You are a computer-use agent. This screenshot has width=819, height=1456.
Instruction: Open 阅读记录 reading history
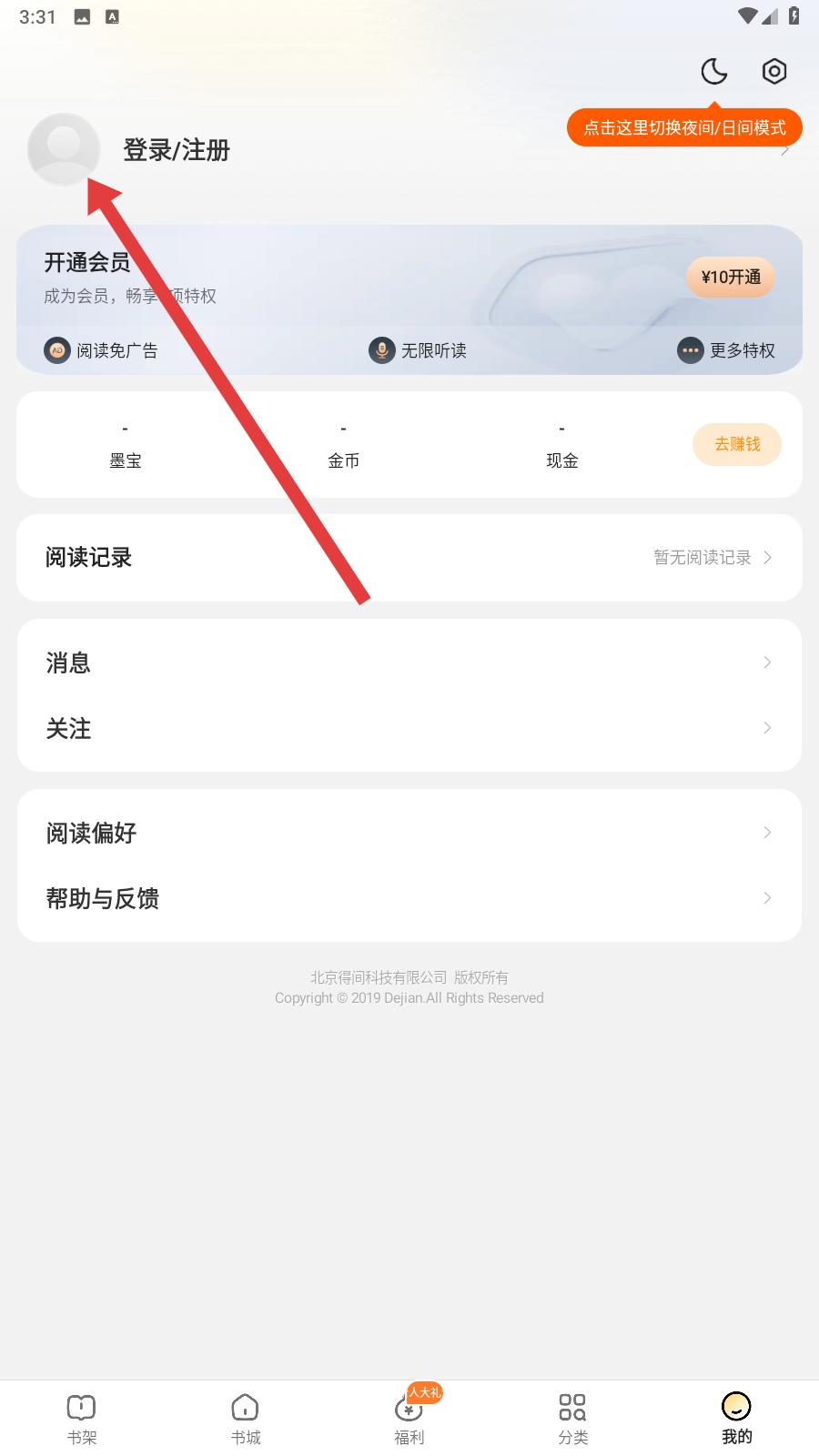[409, 557]
